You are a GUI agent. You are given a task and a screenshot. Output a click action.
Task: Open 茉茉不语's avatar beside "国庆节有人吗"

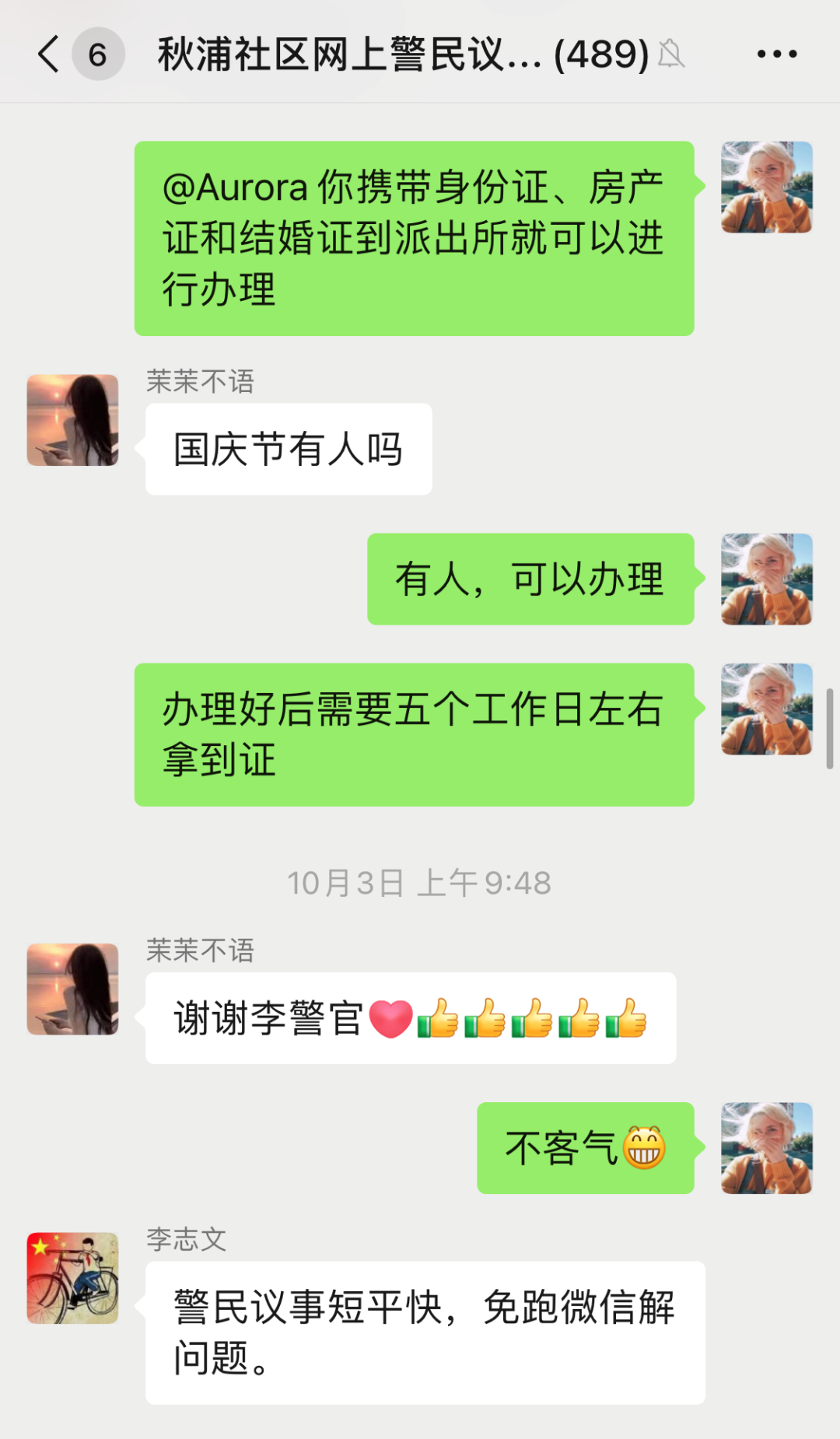[x=72, y=420]
